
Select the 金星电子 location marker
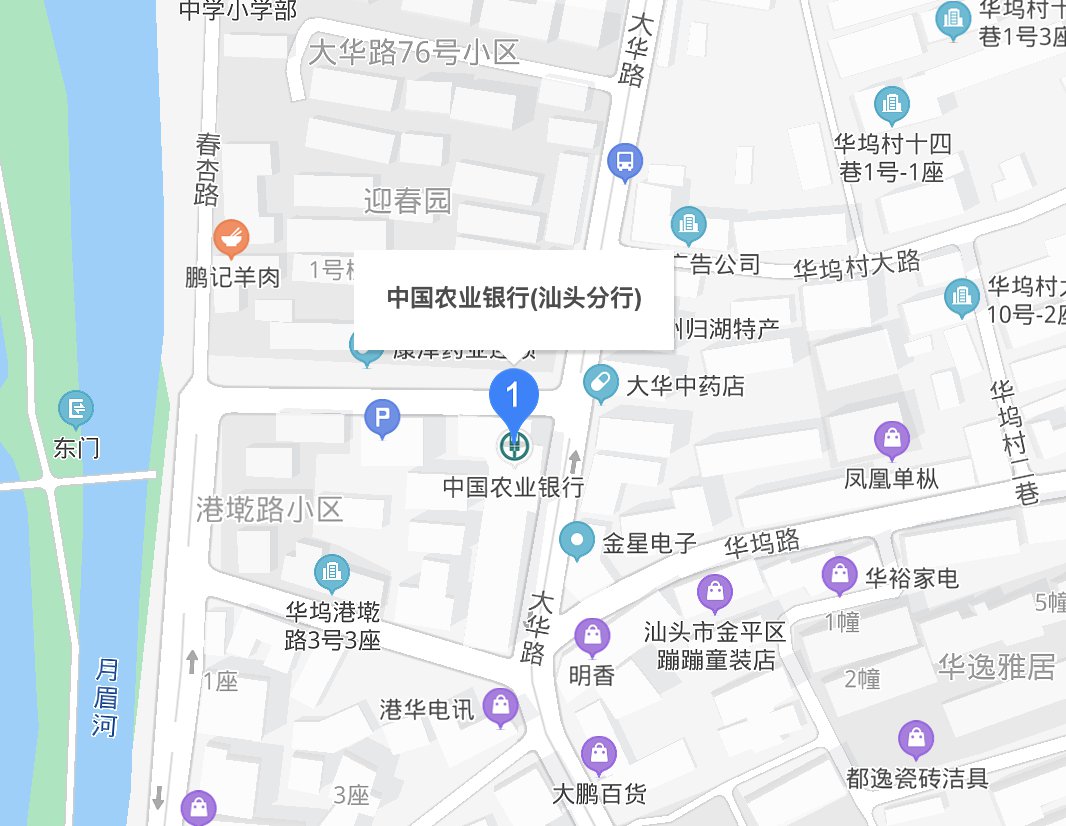pos(576,541)
